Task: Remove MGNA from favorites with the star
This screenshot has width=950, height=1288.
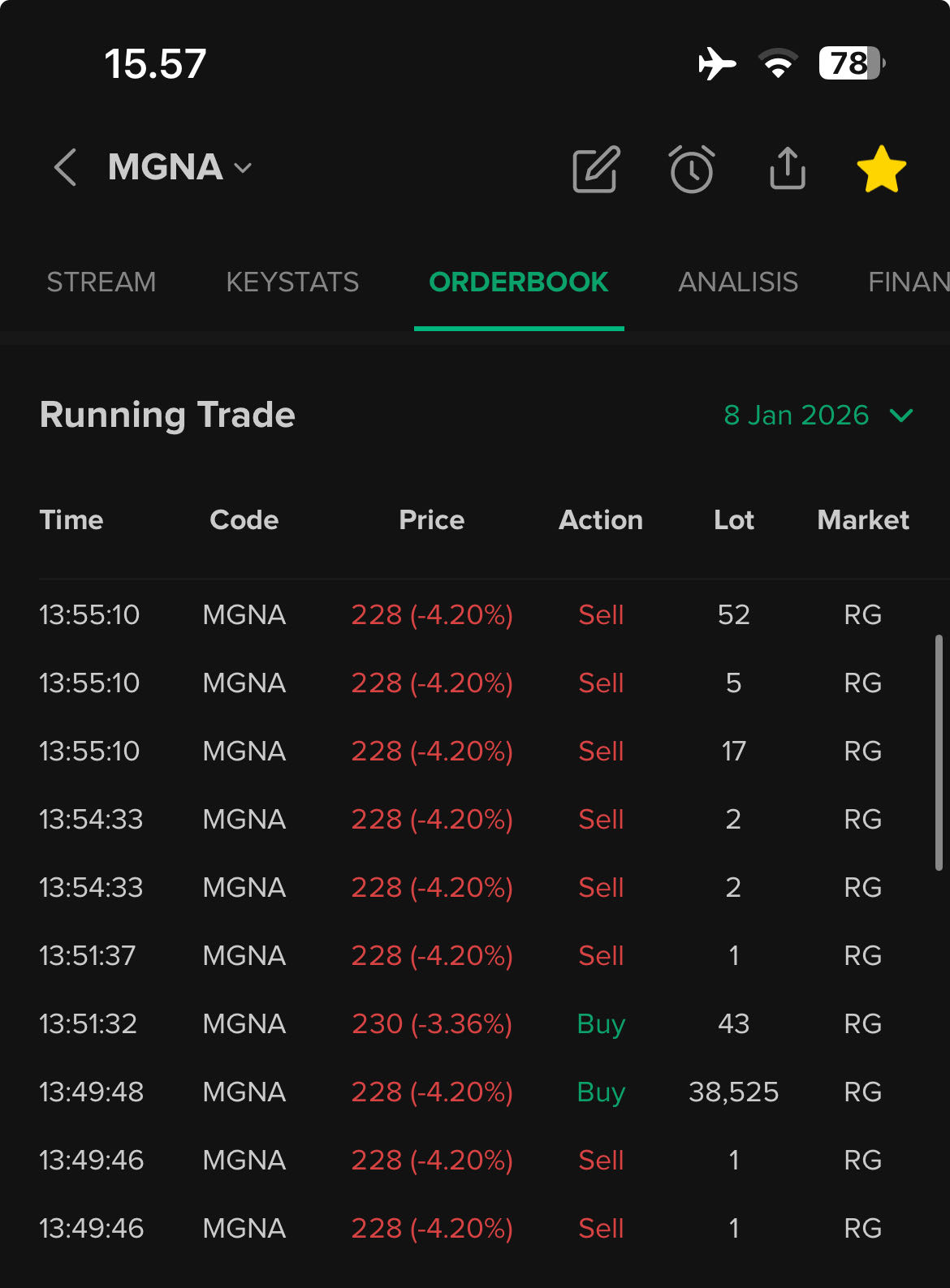Action: [x=881, y=170]
